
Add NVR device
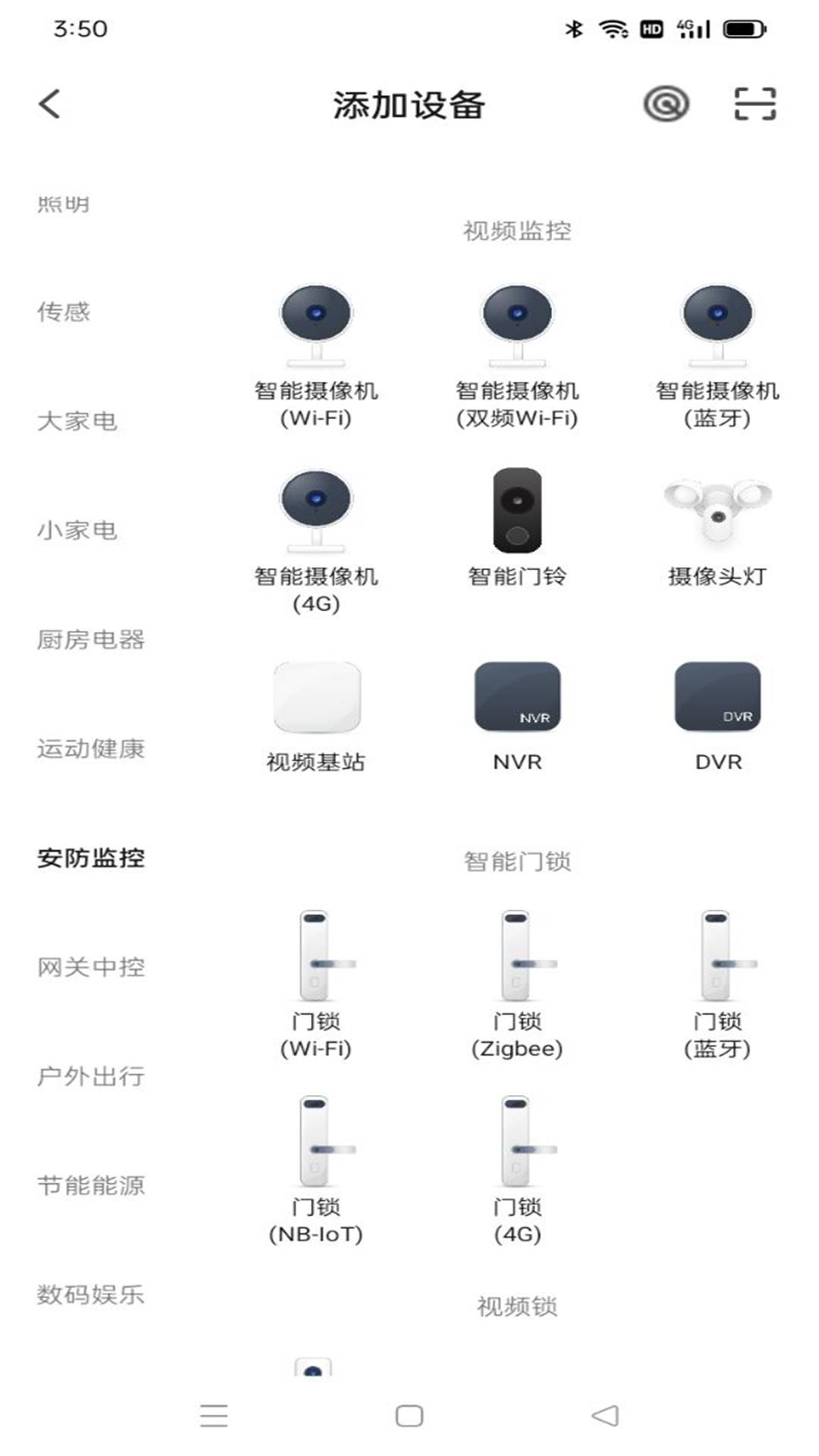click(x=517, y=716)
